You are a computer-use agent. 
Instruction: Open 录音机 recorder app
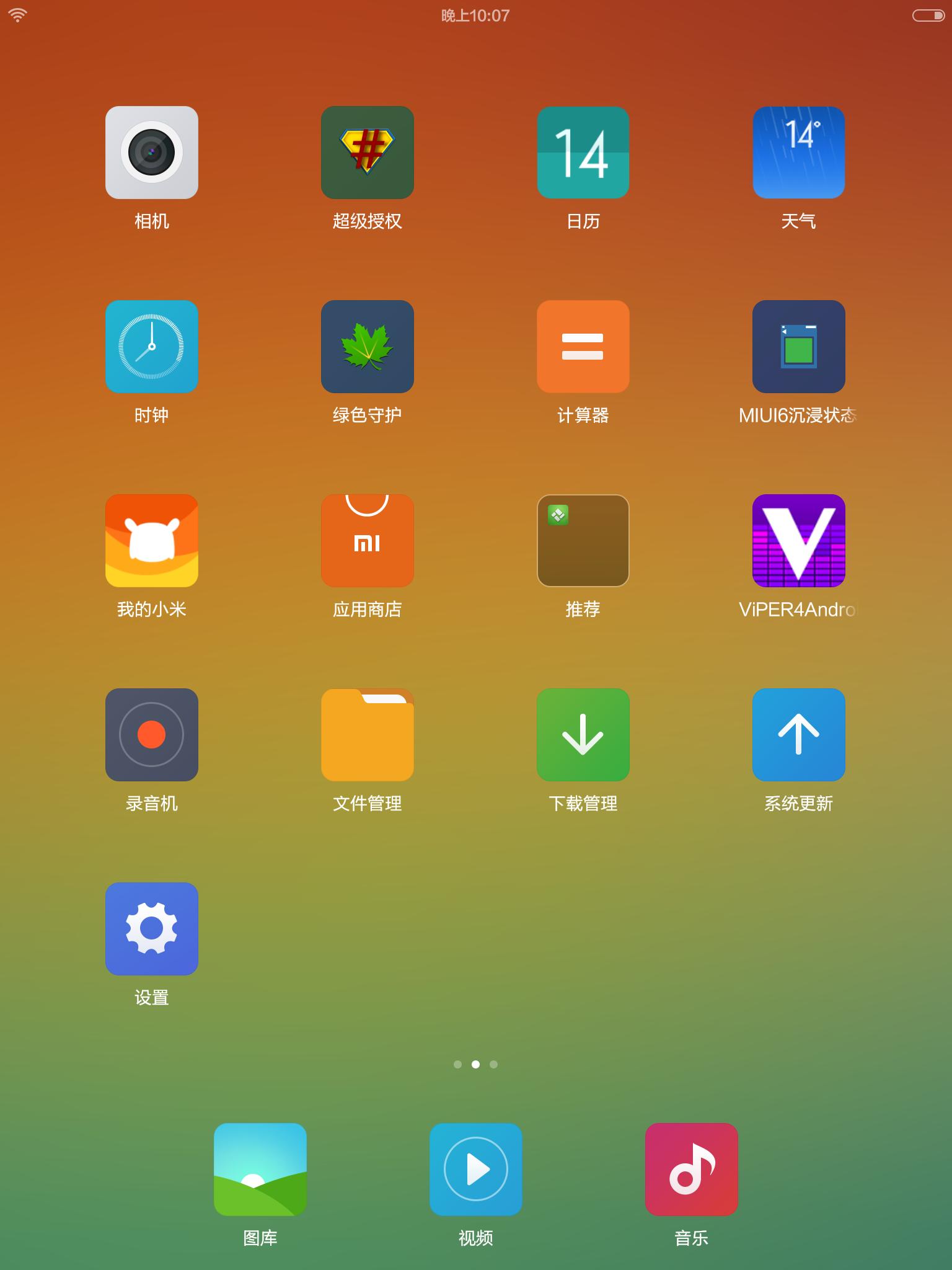(x=151, y=735)
